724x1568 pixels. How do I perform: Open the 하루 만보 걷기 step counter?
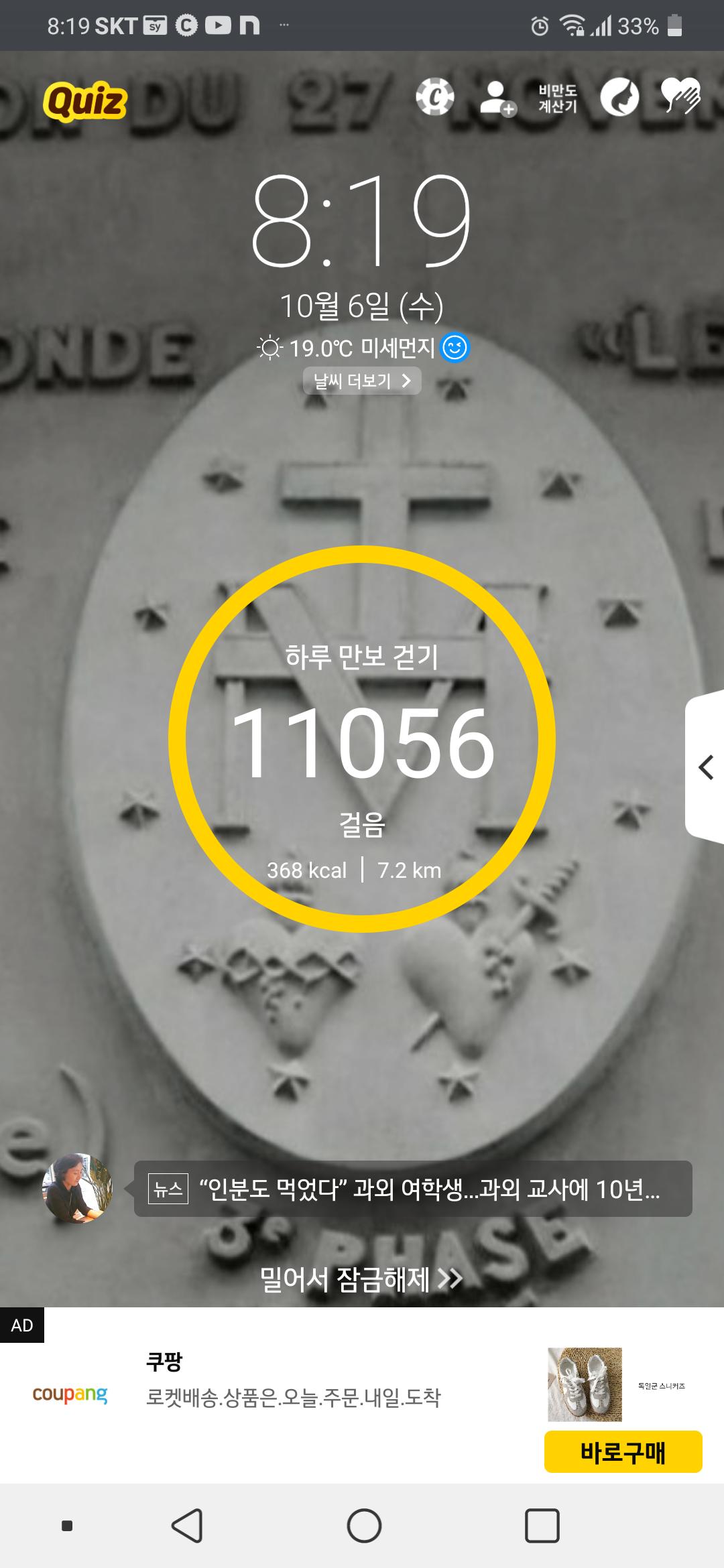(362, 738)
